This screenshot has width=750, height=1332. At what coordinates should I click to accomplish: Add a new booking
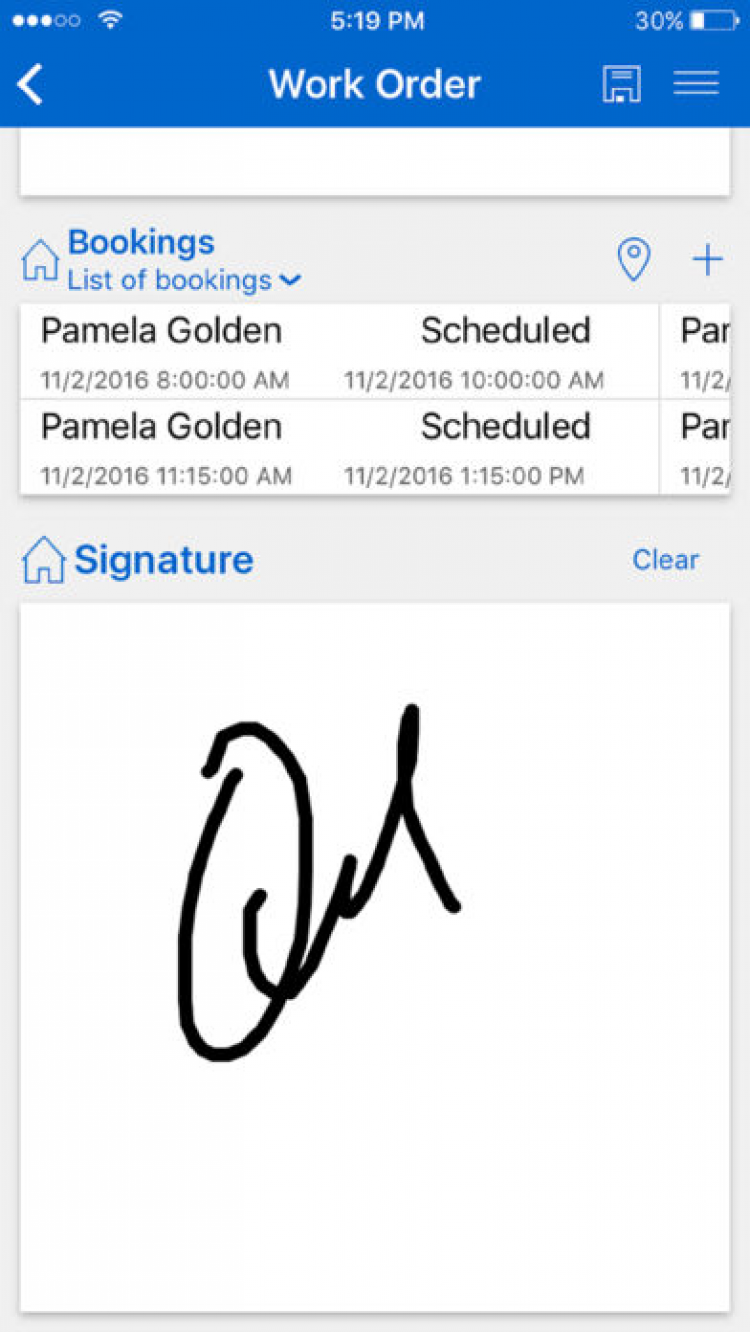707,260
